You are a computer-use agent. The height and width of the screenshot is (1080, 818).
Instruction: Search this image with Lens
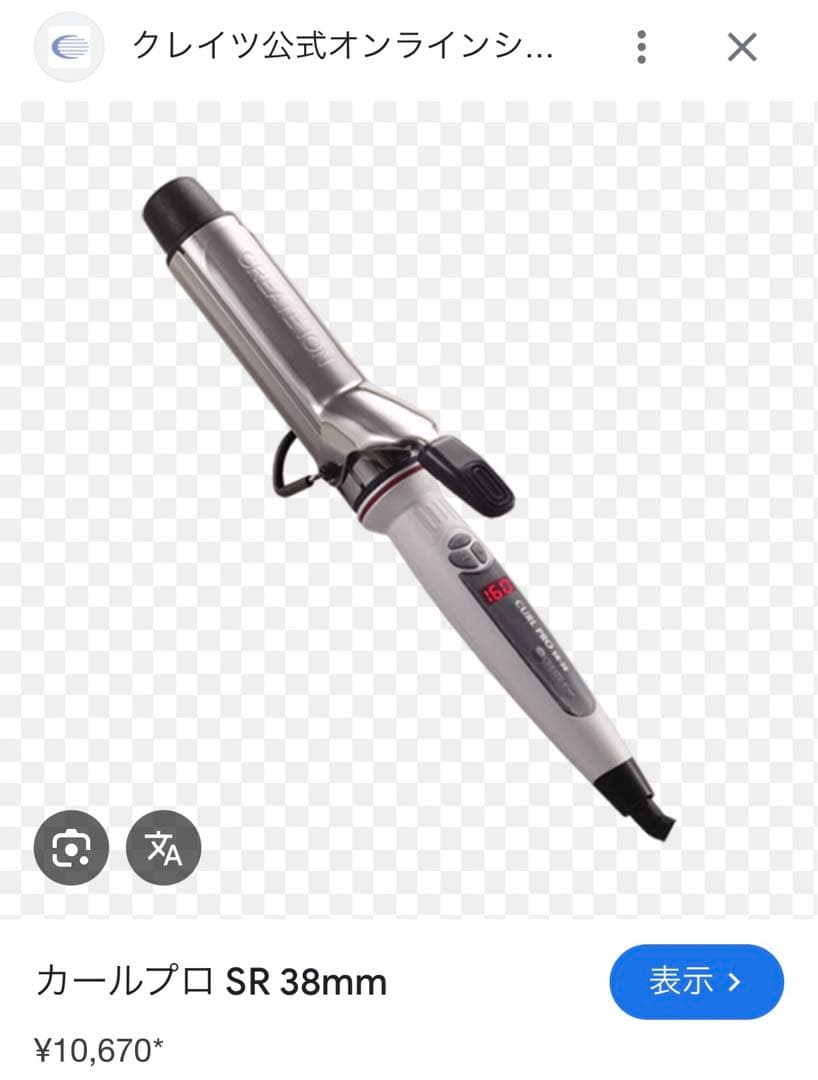click(71, 849)
